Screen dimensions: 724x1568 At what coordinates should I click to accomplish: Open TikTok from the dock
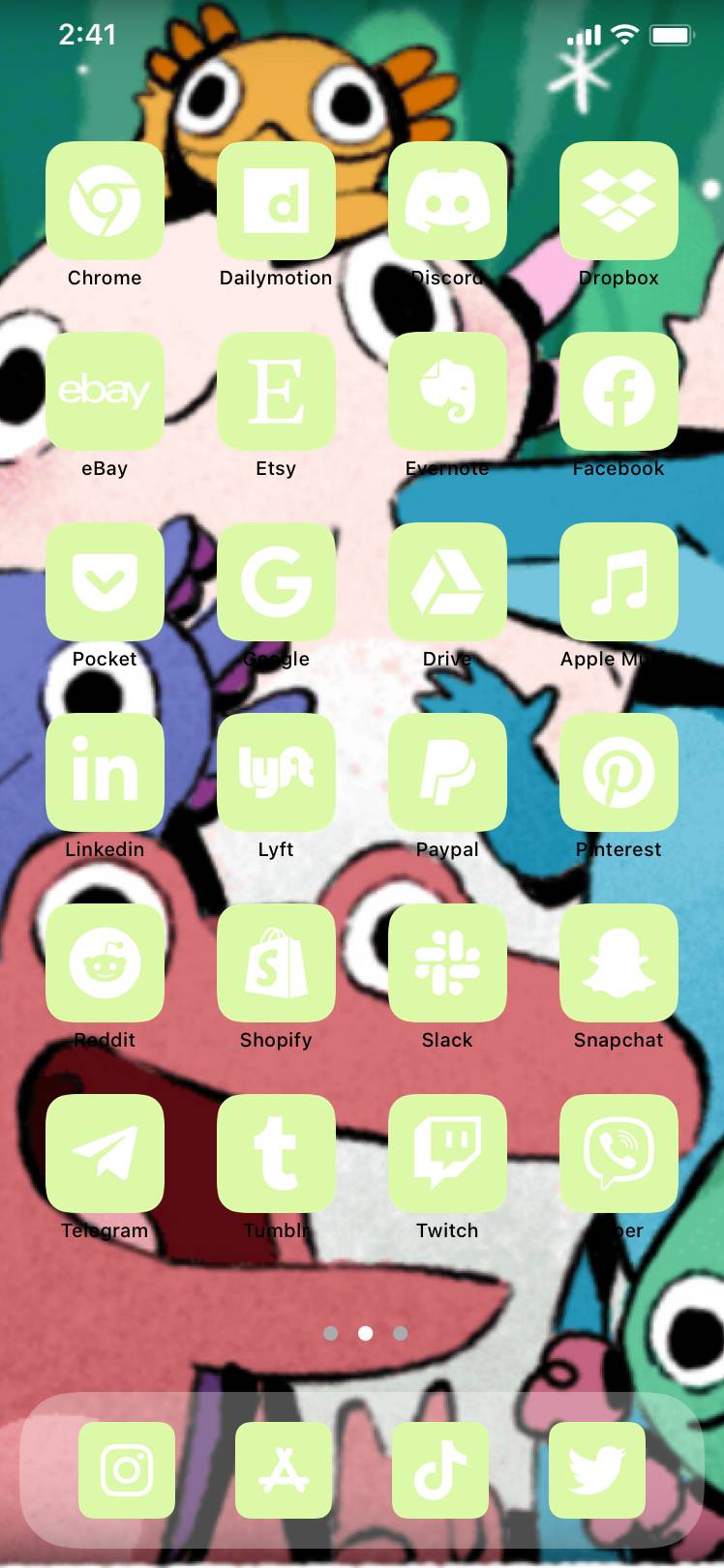point(440,1470)
